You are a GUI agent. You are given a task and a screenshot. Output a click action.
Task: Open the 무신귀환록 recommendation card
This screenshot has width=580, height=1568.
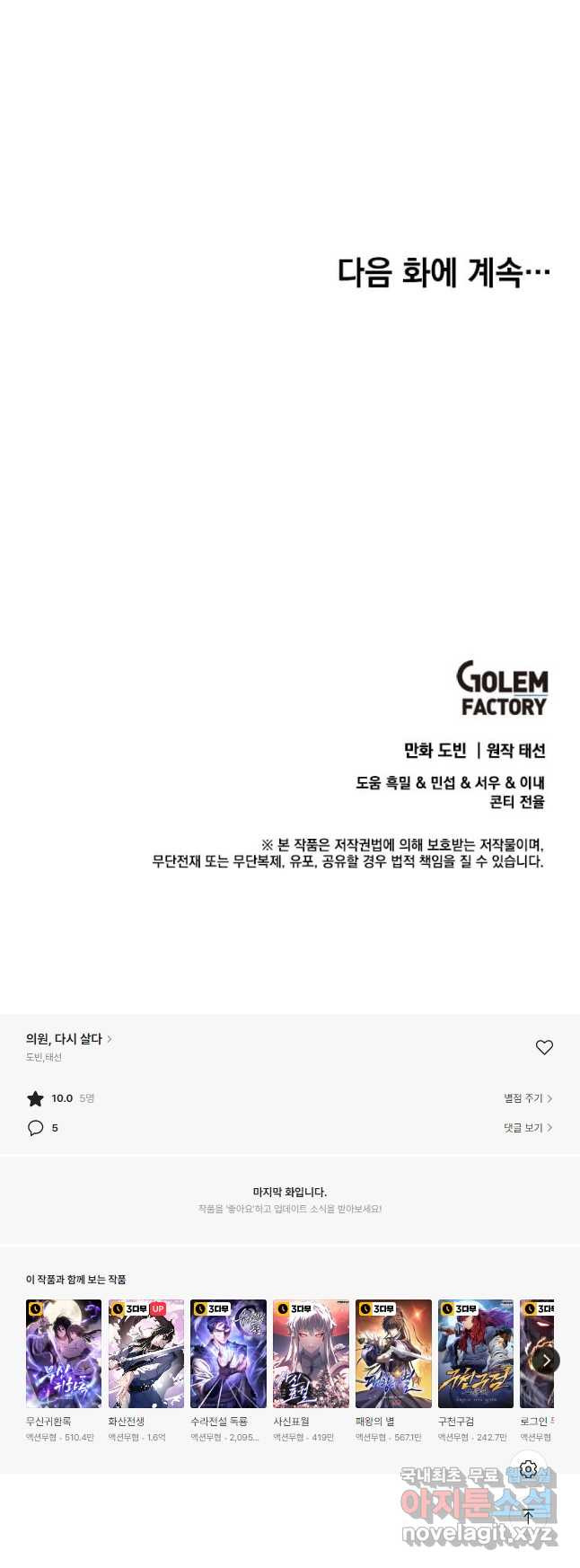click(63, 1353)
